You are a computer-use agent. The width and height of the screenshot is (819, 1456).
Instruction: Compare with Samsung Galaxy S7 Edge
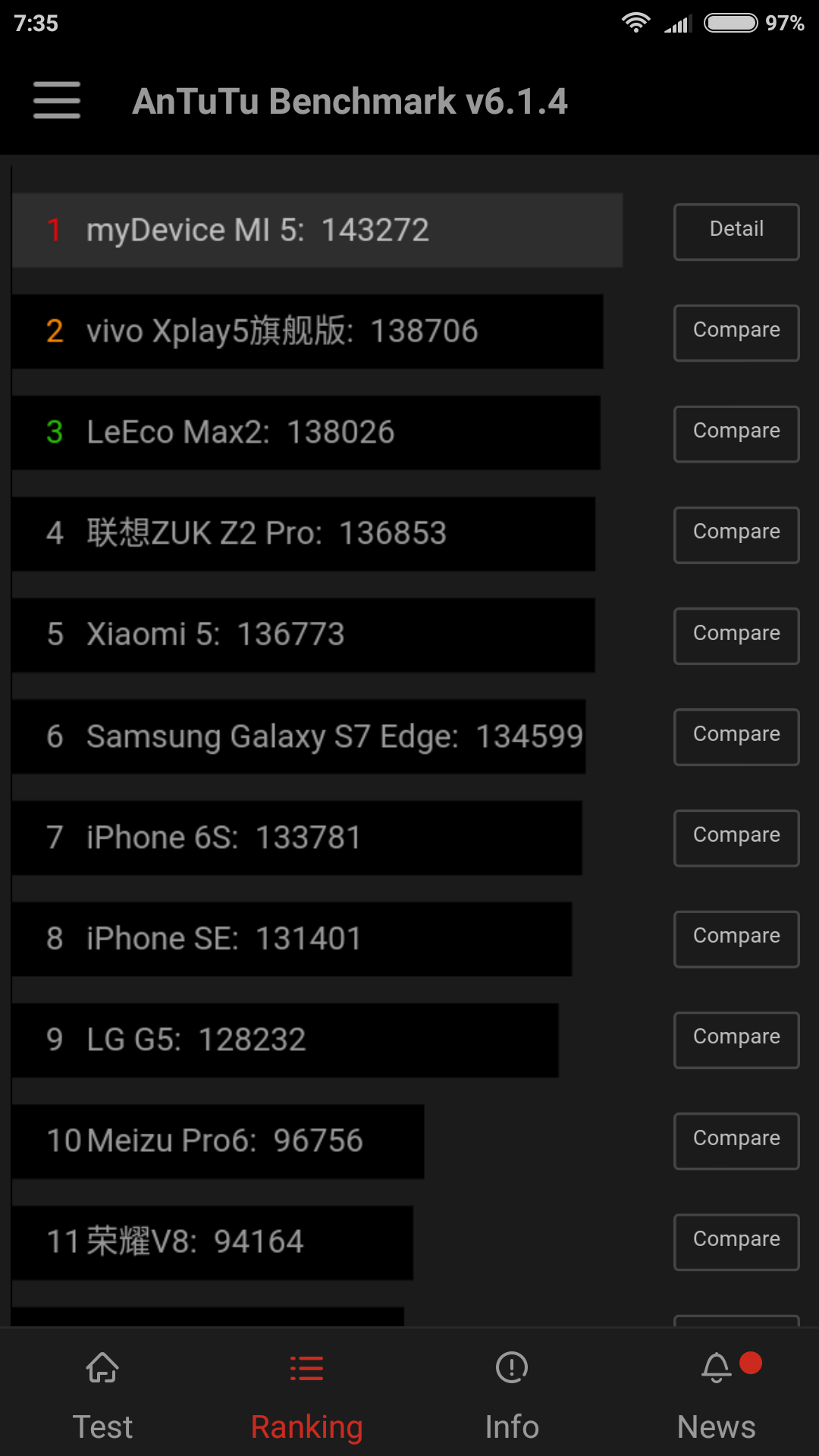coord(736,736)
